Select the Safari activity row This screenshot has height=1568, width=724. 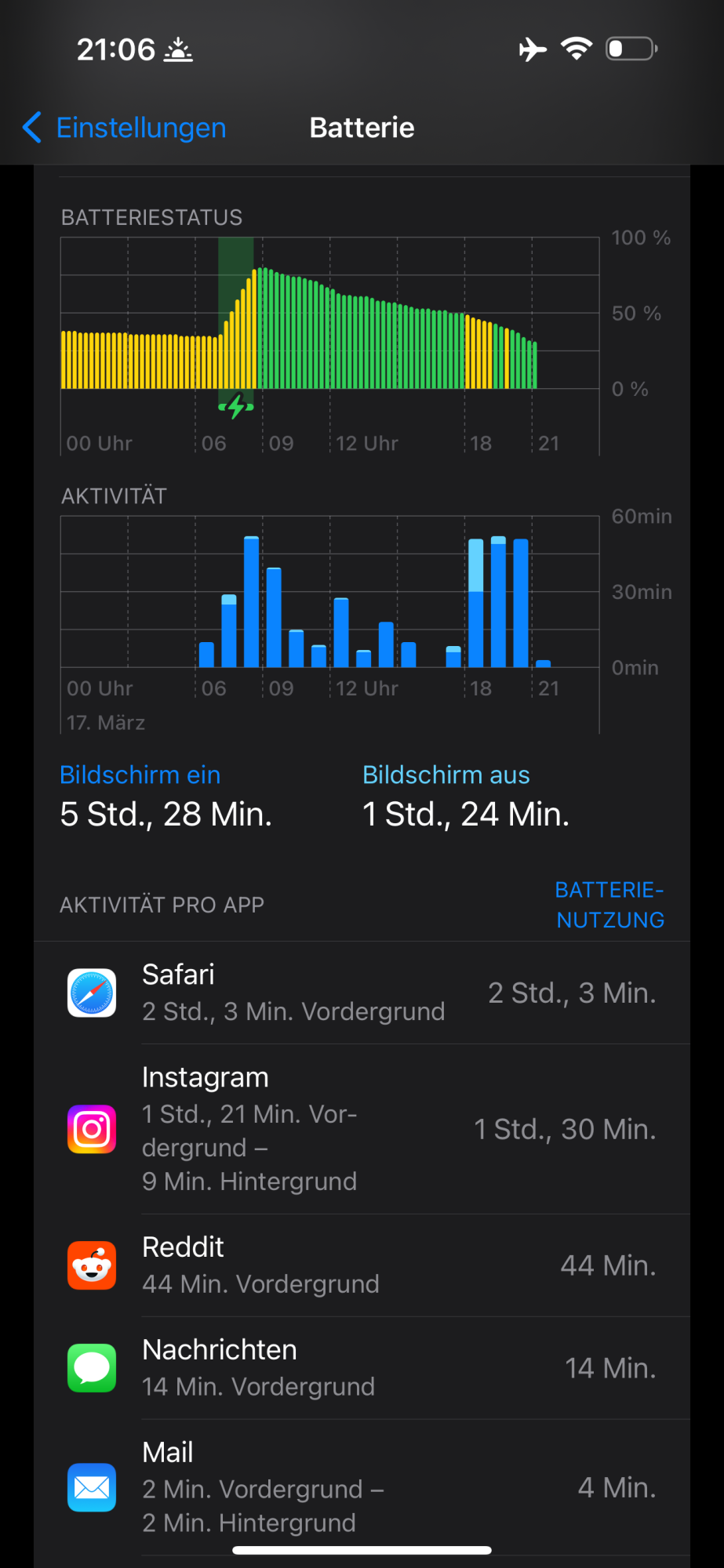(x=361, y=993)
